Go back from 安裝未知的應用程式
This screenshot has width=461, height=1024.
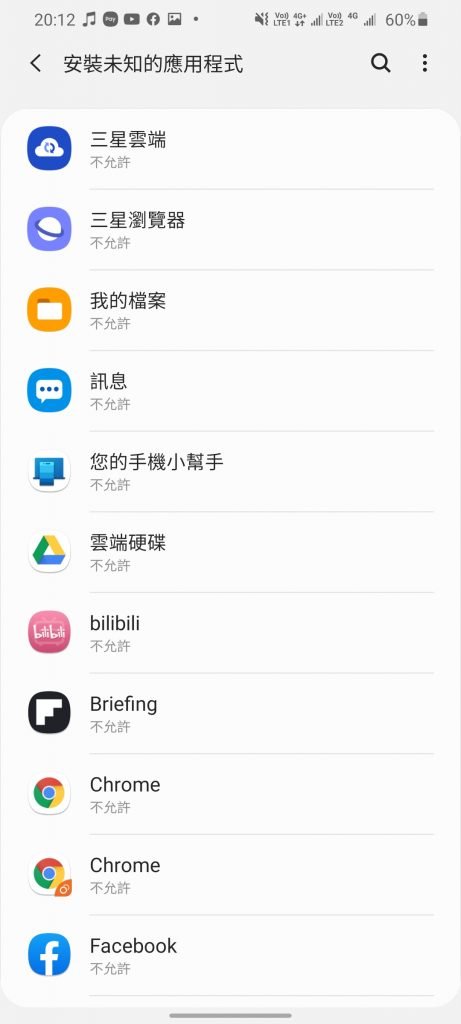(x=36, y=63)
